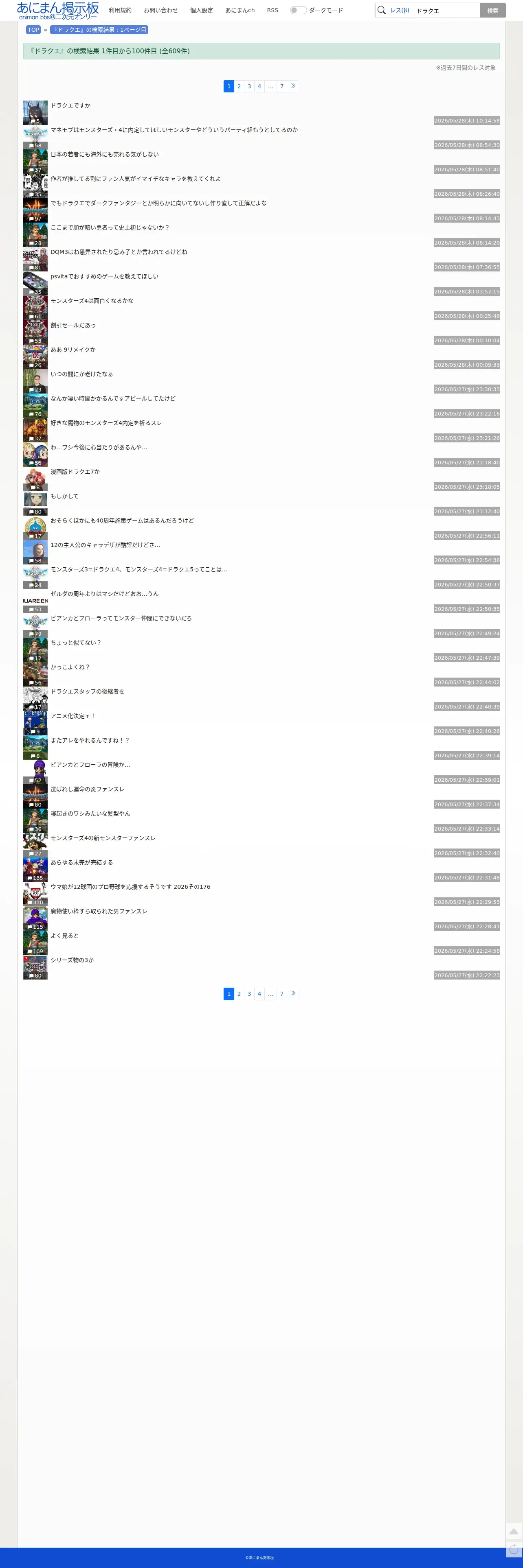Screen dimensions: 523x1568
Task: Open thread シリーズ物の3か
Action: click(x=72, y=960)
